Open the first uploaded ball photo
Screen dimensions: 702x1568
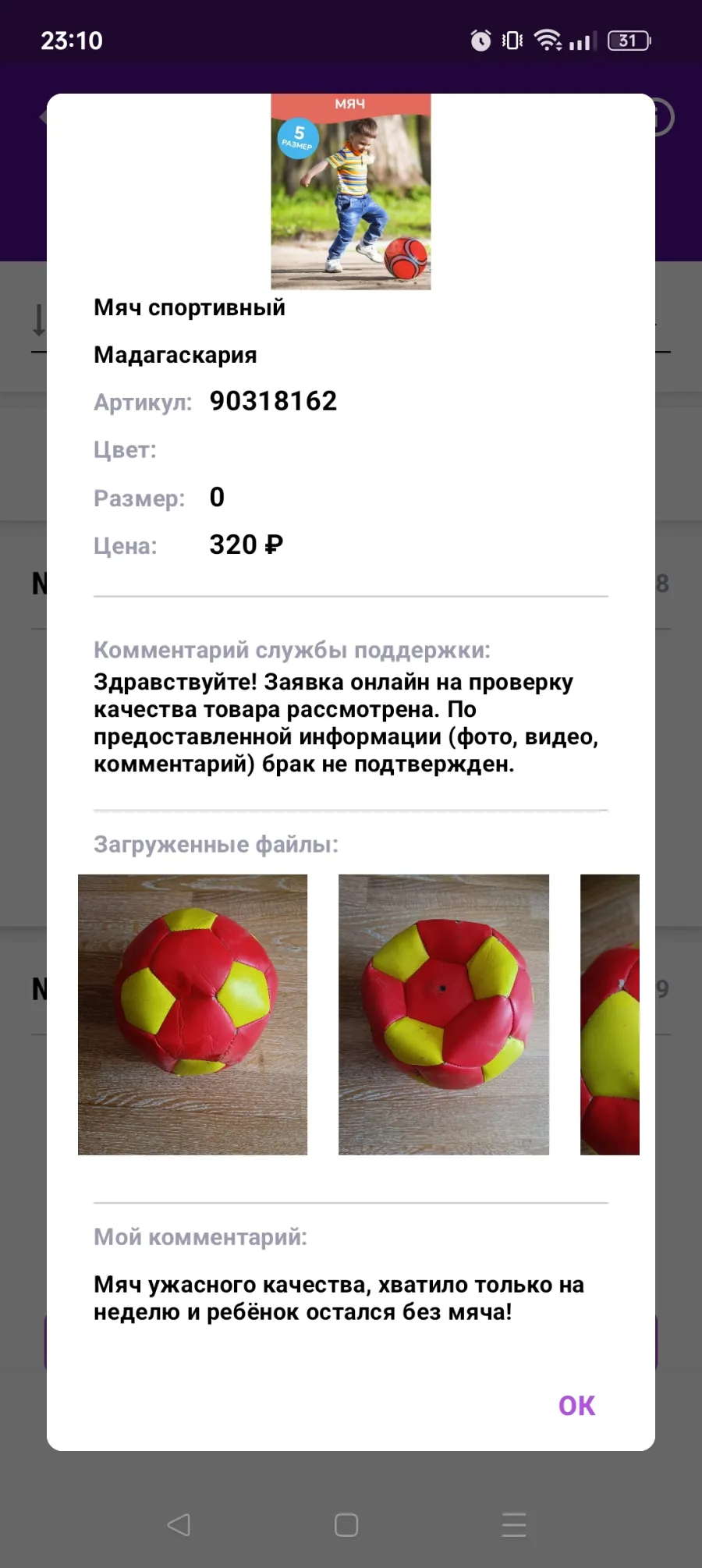click(193, 1014)
